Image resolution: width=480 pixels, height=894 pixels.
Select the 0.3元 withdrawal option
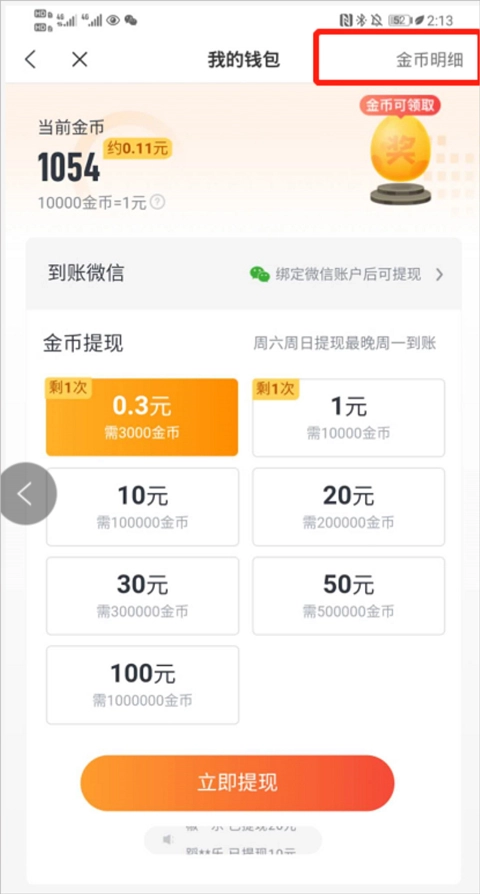[x=142, y=417]
